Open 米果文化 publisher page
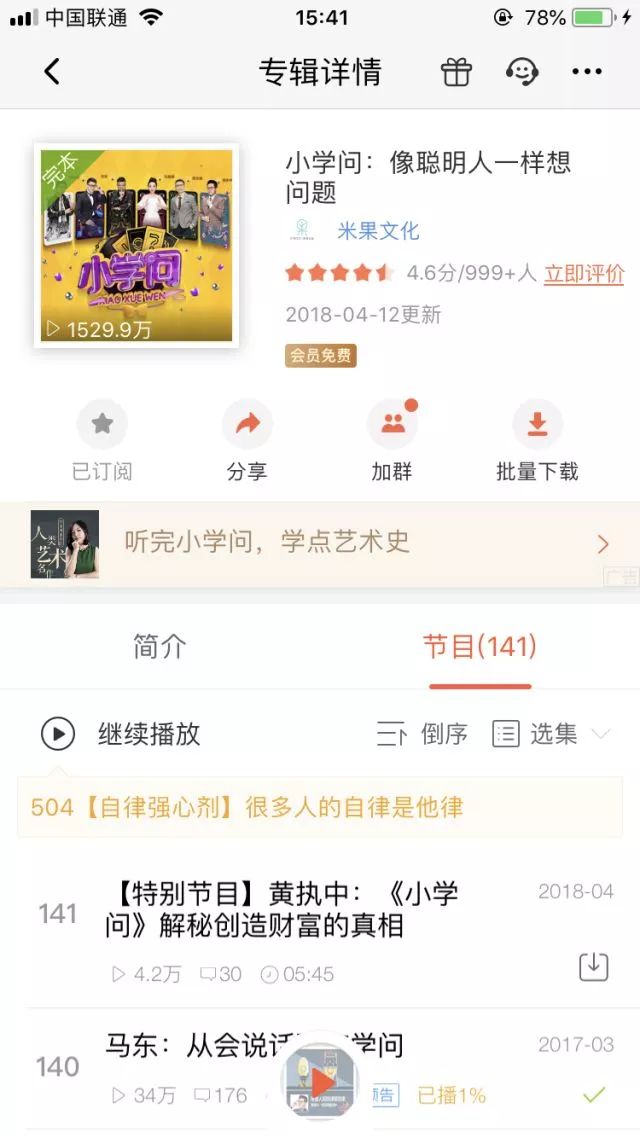The width and height of the screenshot is (640, 1138). pos(377,231)
